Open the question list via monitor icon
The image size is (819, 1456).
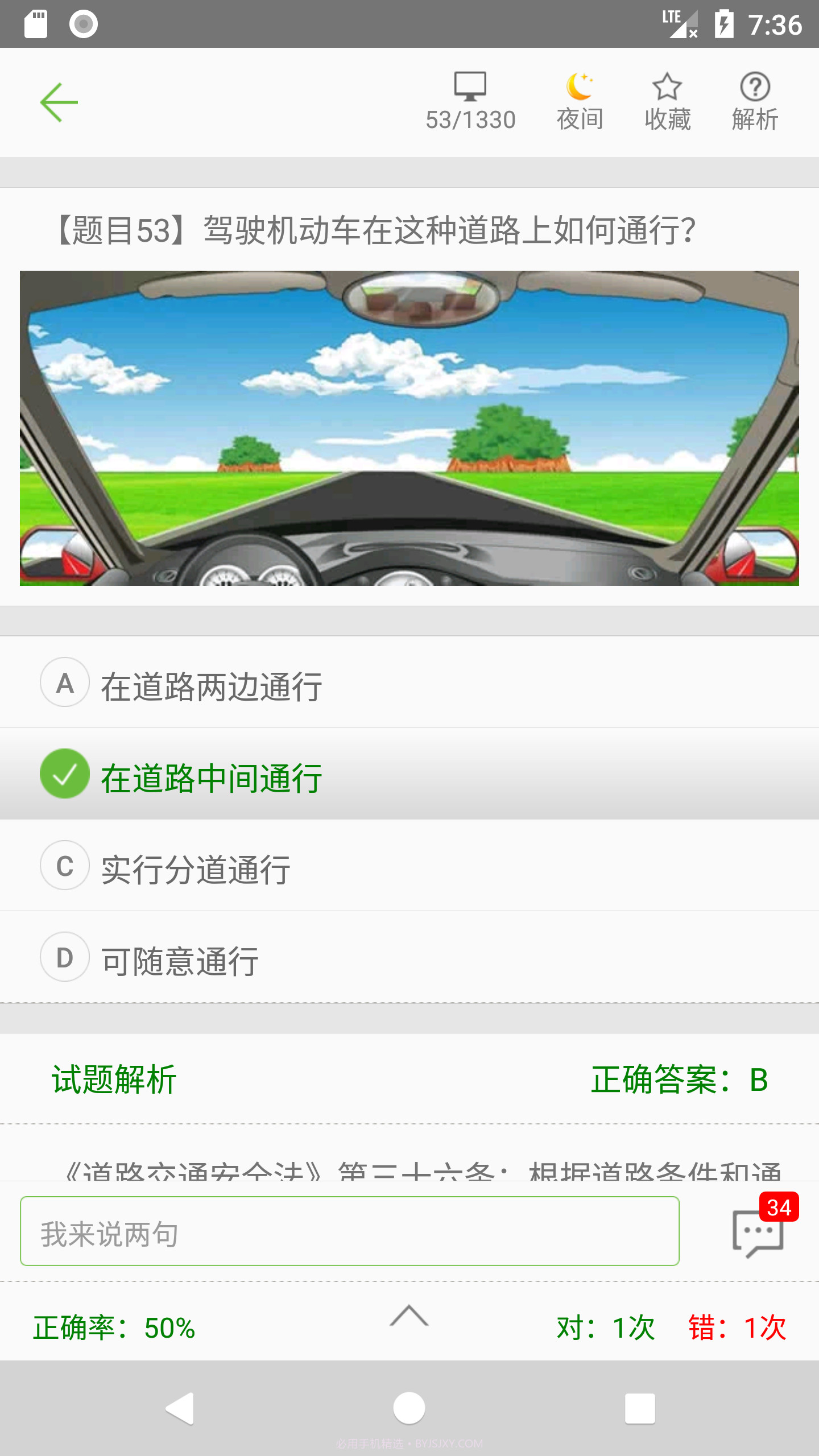click(468, 86)
